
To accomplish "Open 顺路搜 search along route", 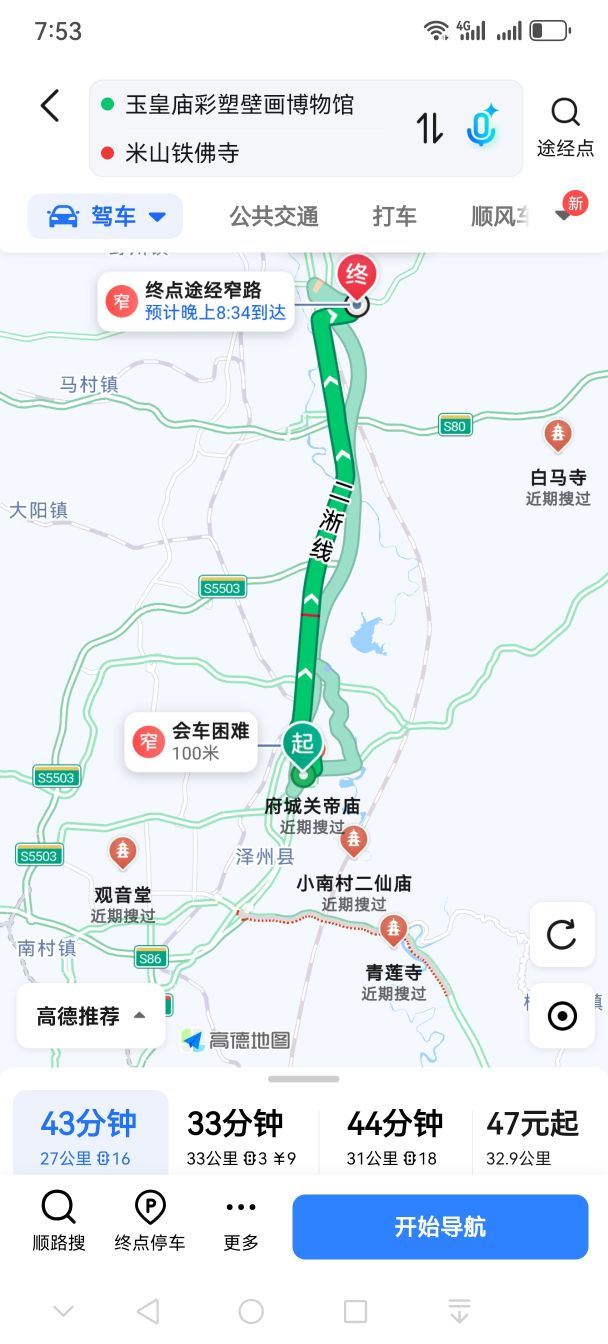I will coord(59,1222).
